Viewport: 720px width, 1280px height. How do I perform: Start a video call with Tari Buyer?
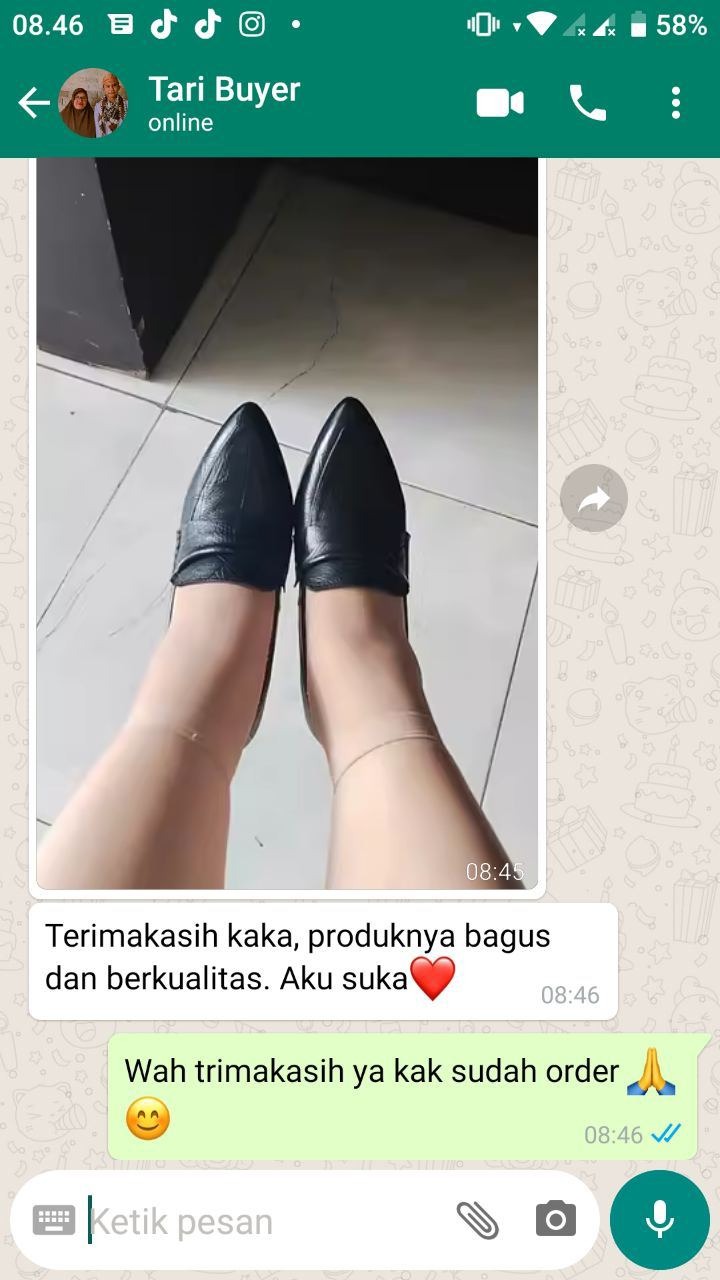tap(500, 103)
